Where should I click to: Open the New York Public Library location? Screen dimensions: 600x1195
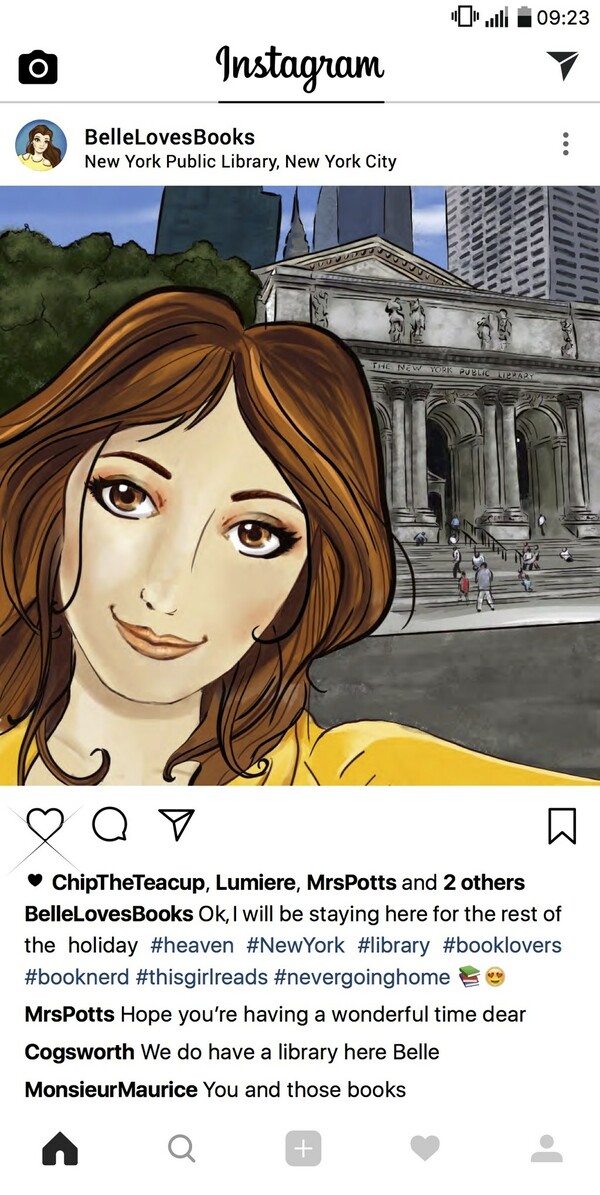(x=240, y=161)
